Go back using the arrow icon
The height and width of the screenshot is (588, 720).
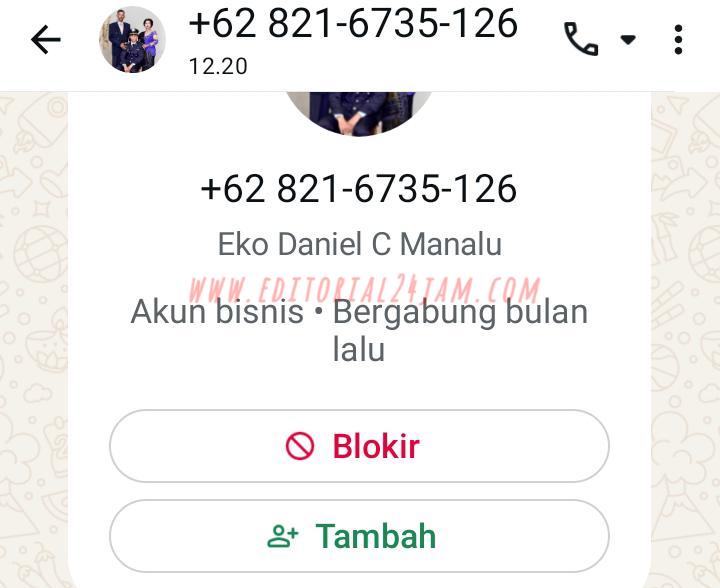click(x=45, y=40)
